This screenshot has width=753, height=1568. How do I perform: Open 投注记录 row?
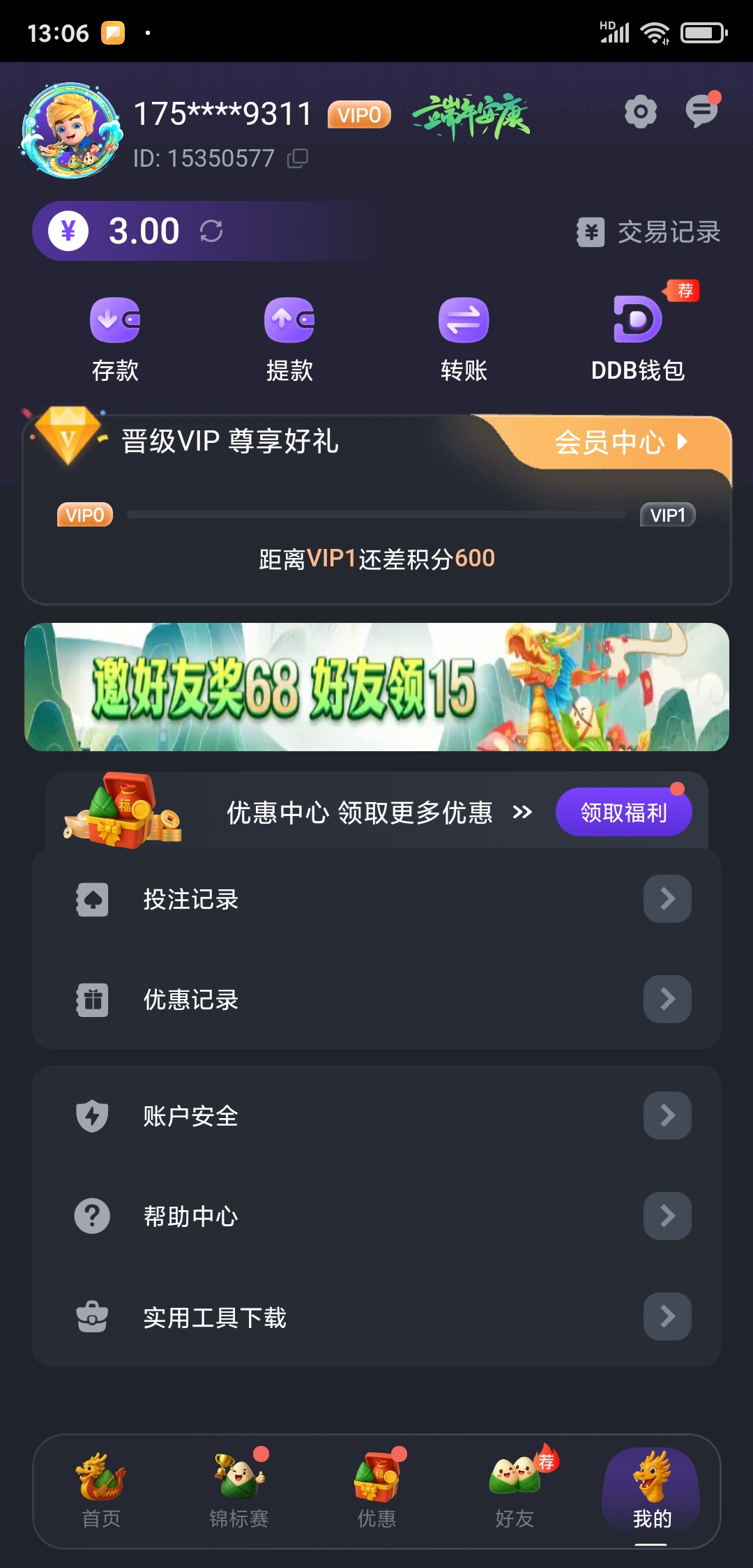point(376,899)
